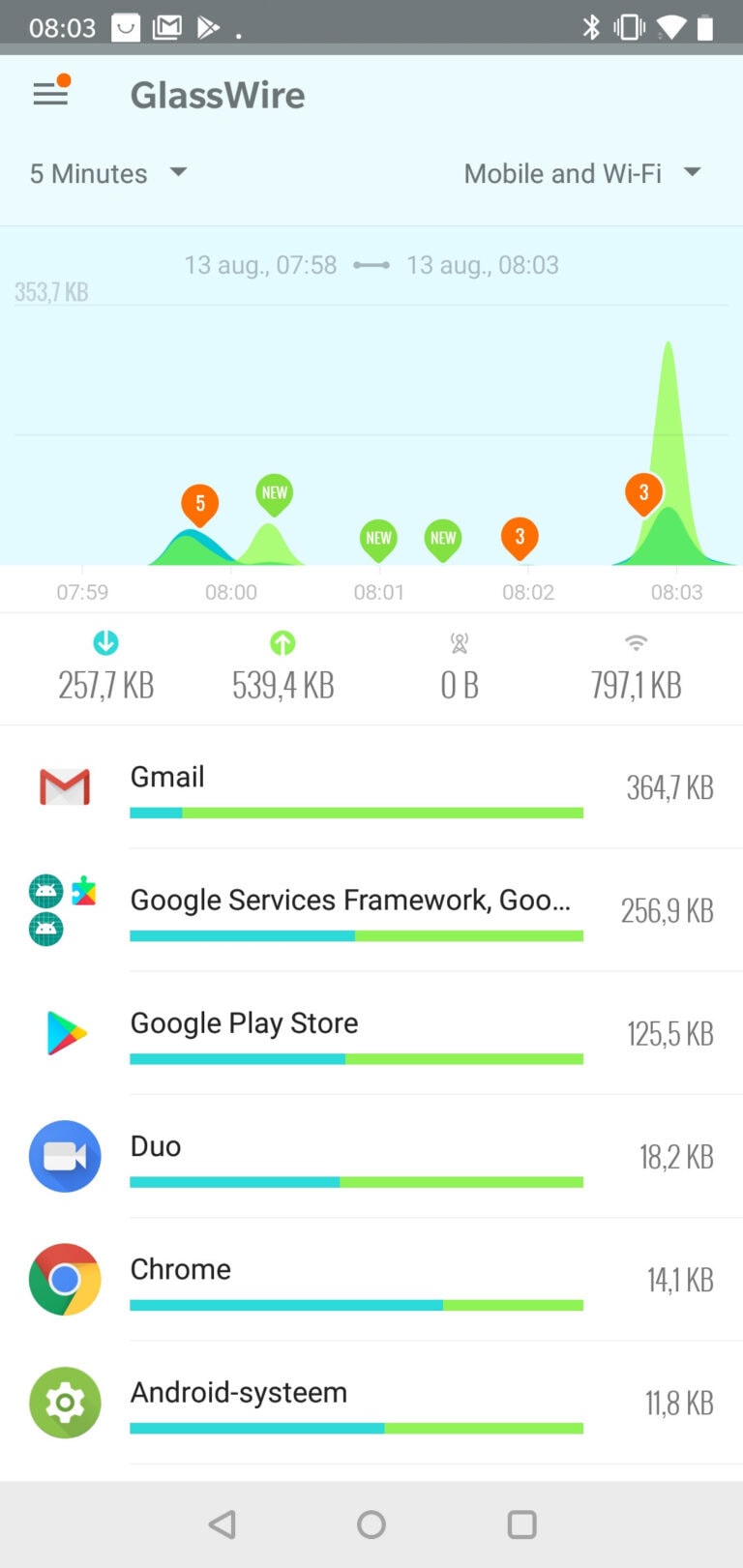743x1568 pixels.
Task: Click the NEW marker near 08:00
Action: pyautogui.click(x=273, y=493)
